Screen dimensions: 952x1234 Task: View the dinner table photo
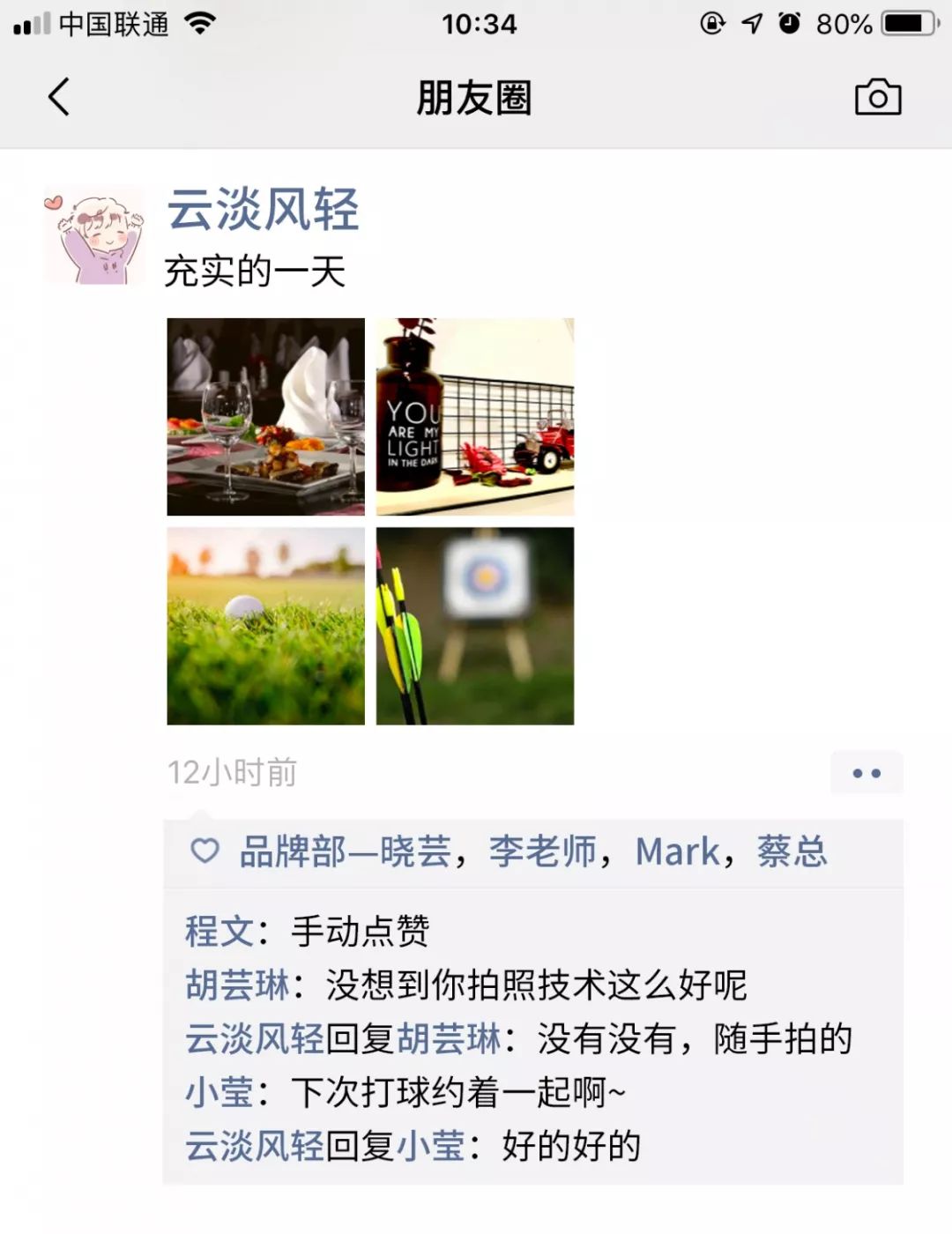tap(265, 416)
